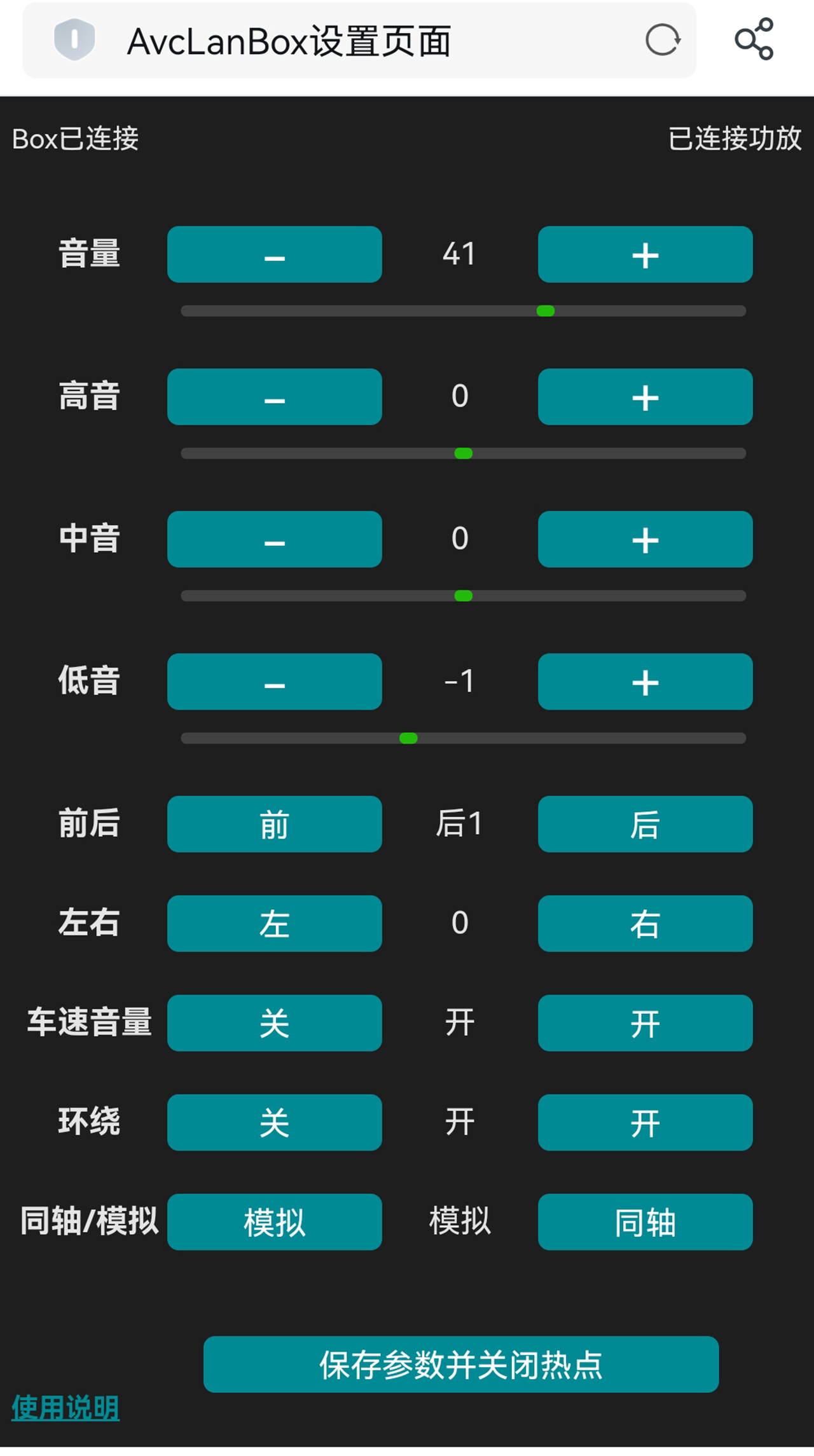The height and width of the screenshot is (1456, 814).
Task: Tap the 音量 slider track
Action: (464, 311)
